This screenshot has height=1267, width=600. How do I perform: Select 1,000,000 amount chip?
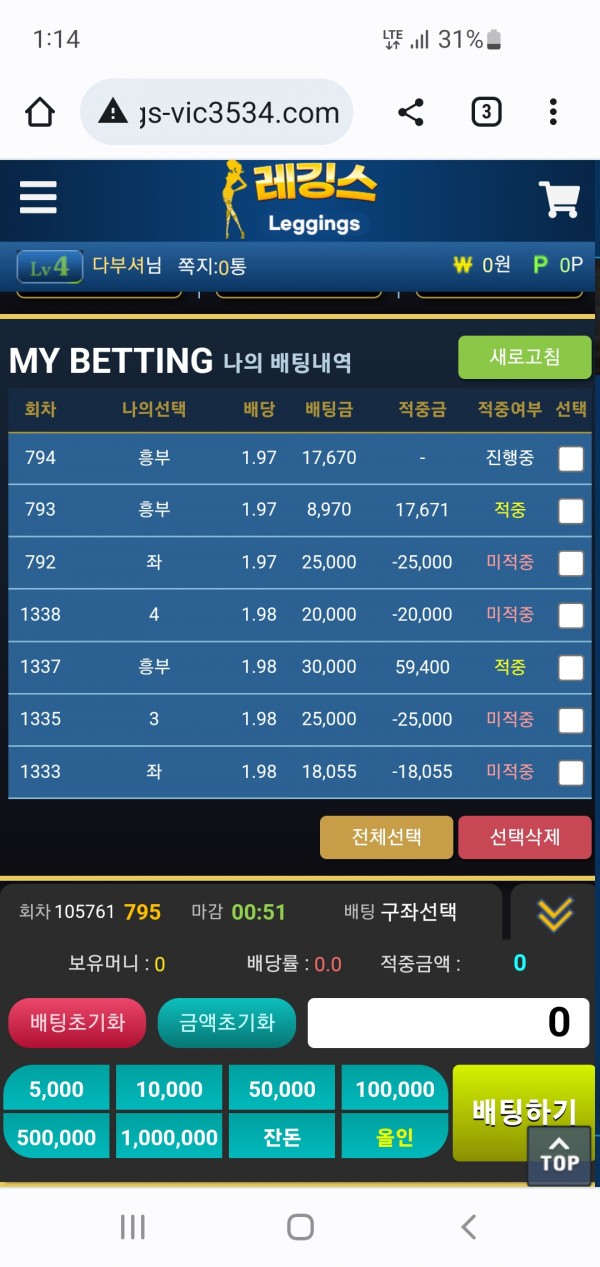[169, 1137]
